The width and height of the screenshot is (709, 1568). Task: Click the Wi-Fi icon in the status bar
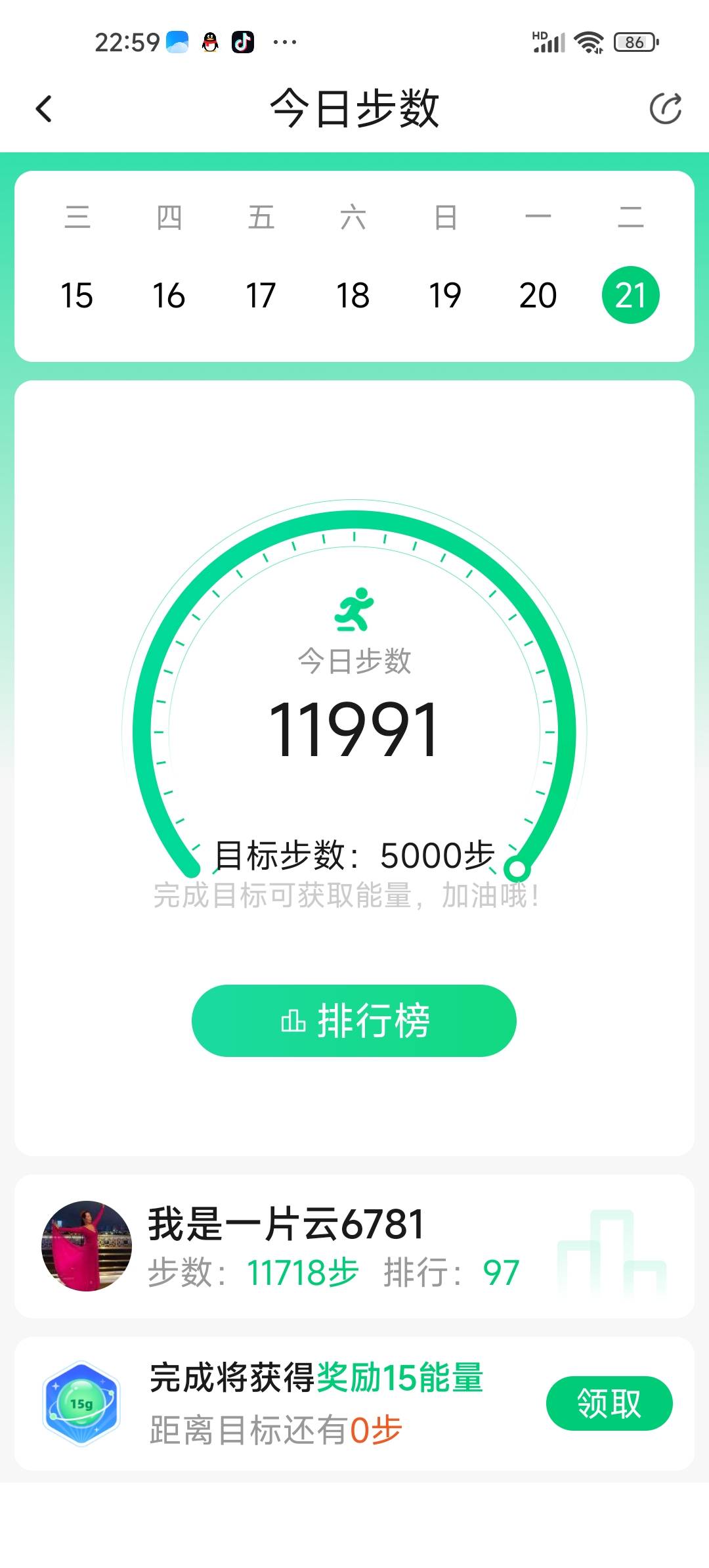coord(589,41)
